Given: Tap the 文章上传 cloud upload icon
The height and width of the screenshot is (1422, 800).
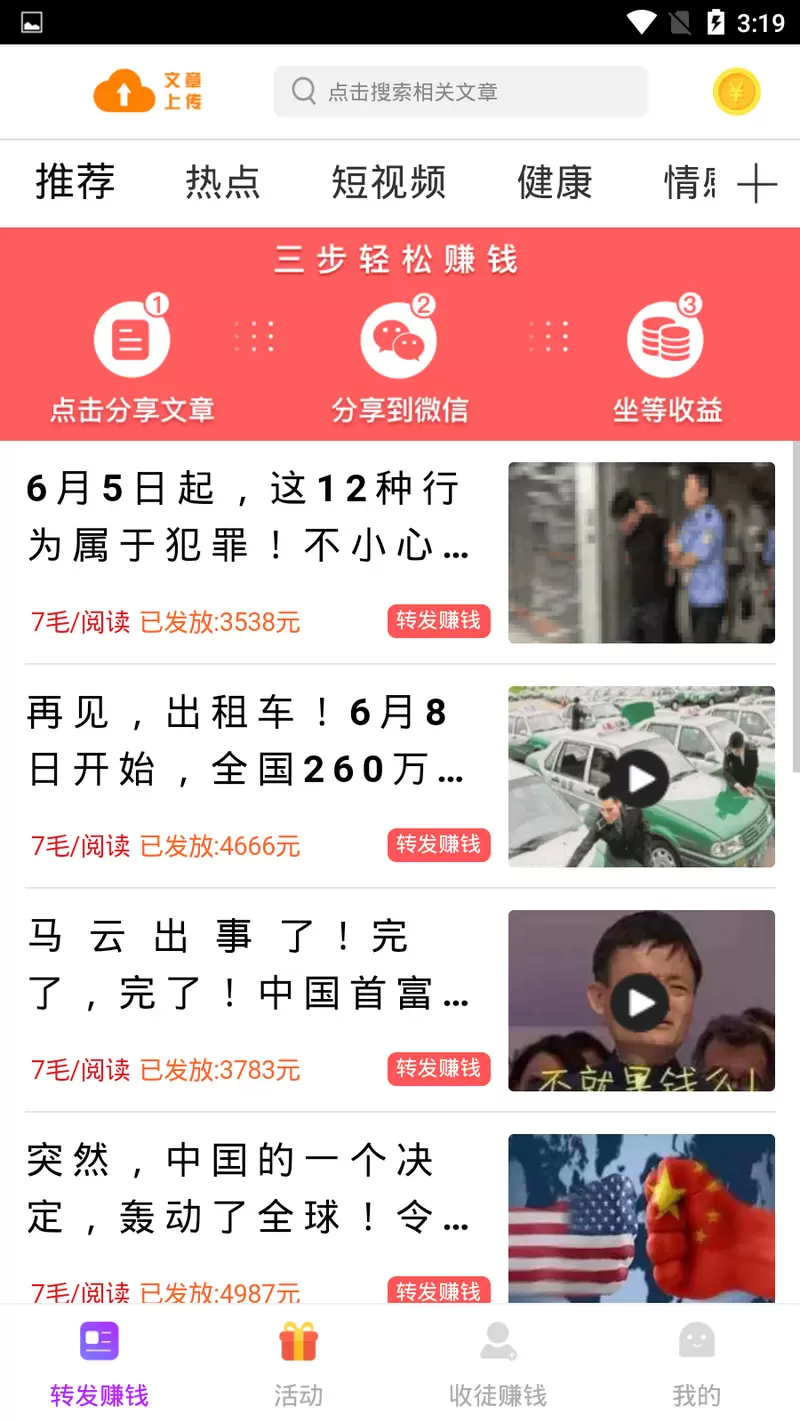Looking at the screenshot, I should [x=122, y=91].
